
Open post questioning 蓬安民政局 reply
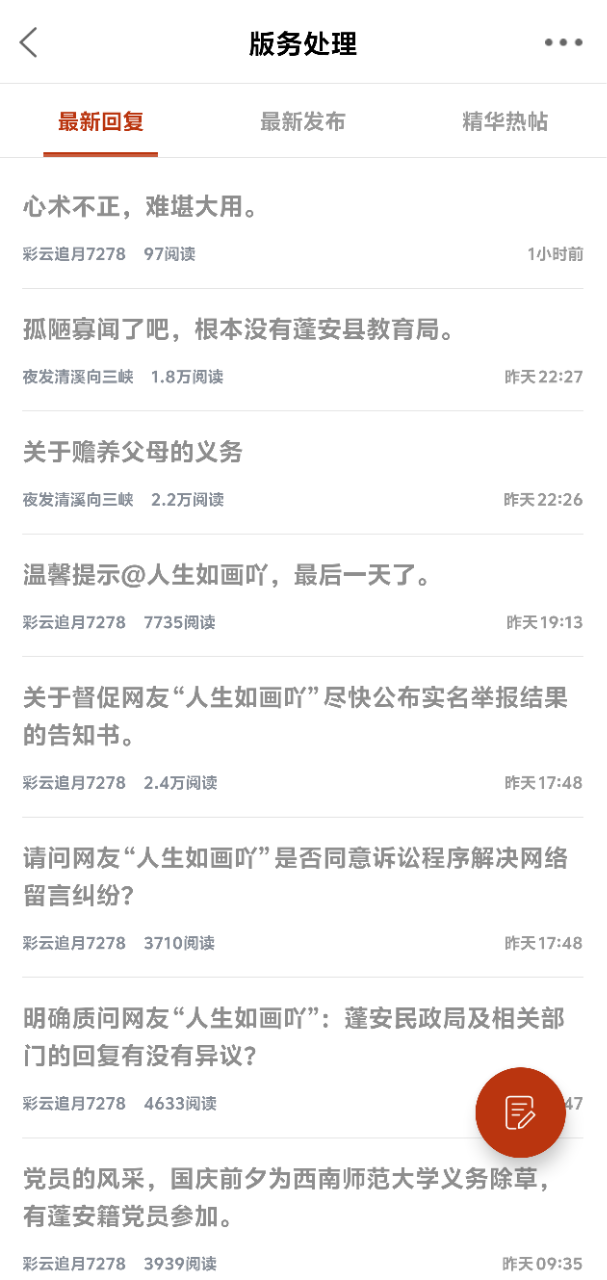point(293,1036)
